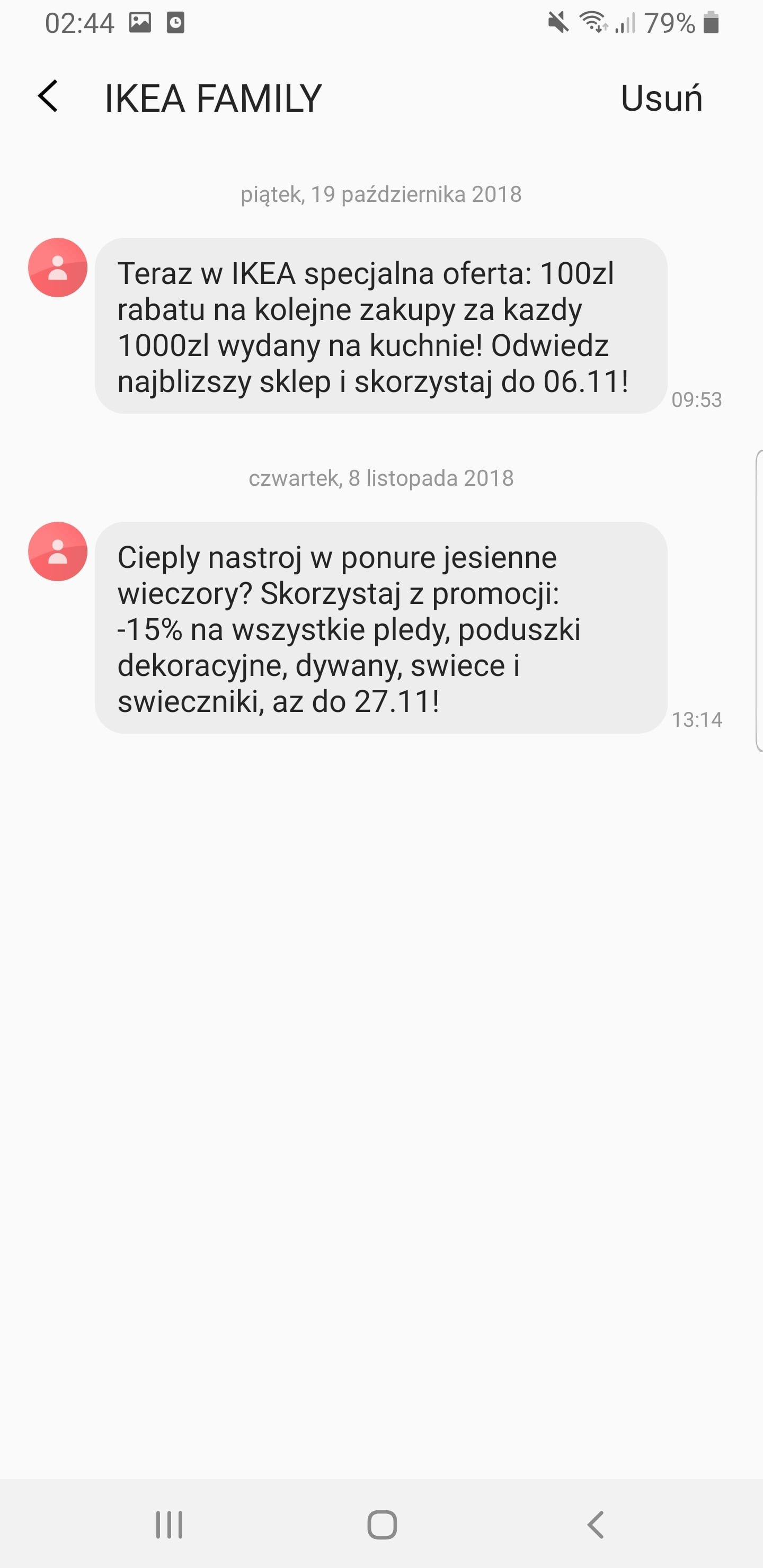This screenshot has width=763, height=1568.
Task: Tap the system back button
Action: click(x=595, y=1525)
